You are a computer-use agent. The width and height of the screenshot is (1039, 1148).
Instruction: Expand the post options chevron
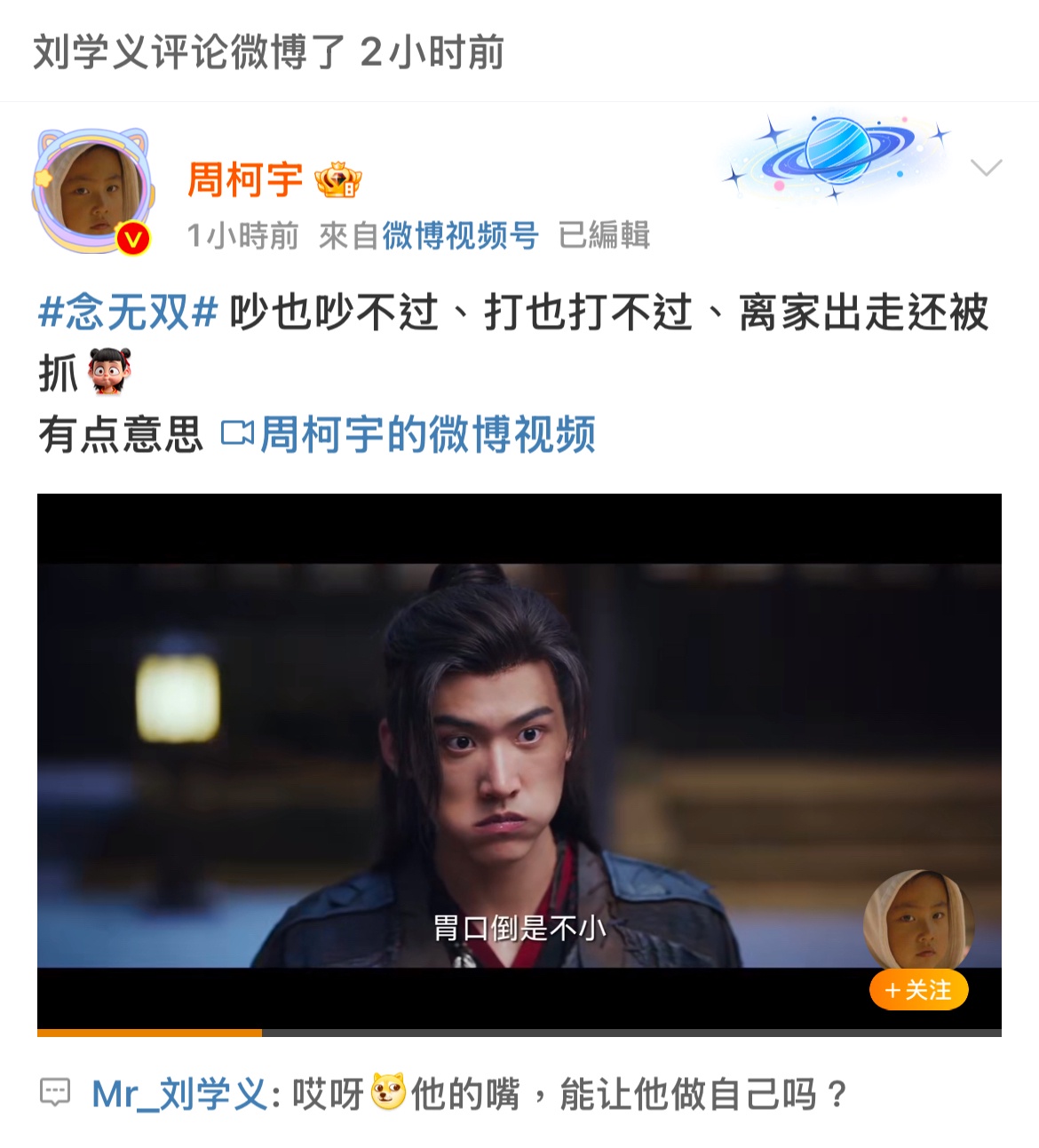pos(986,168)
